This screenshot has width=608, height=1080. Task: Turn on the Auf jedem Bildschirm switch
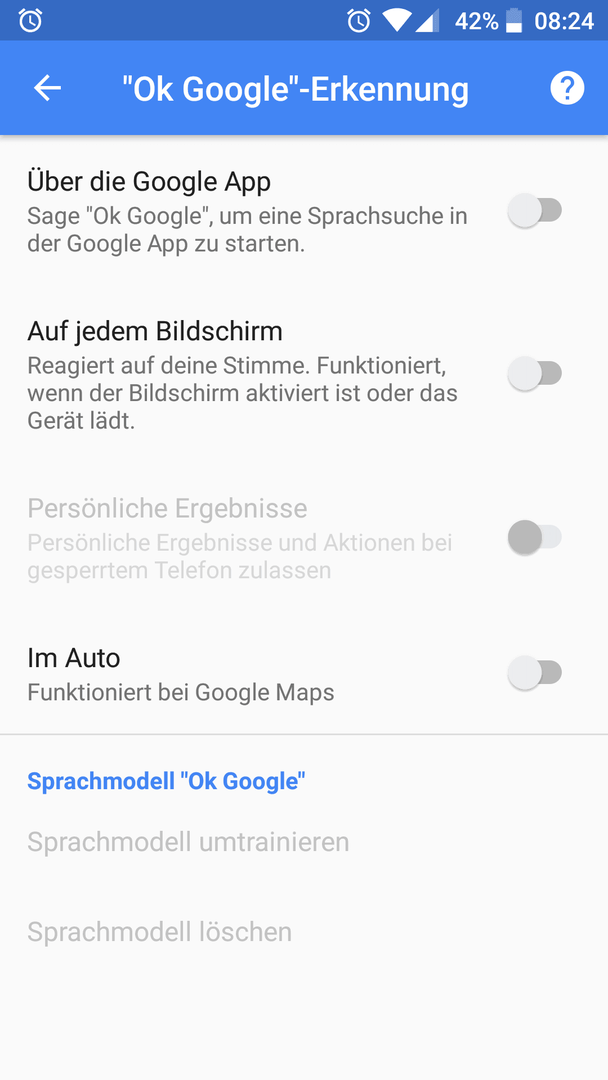(x=534, y=374)
